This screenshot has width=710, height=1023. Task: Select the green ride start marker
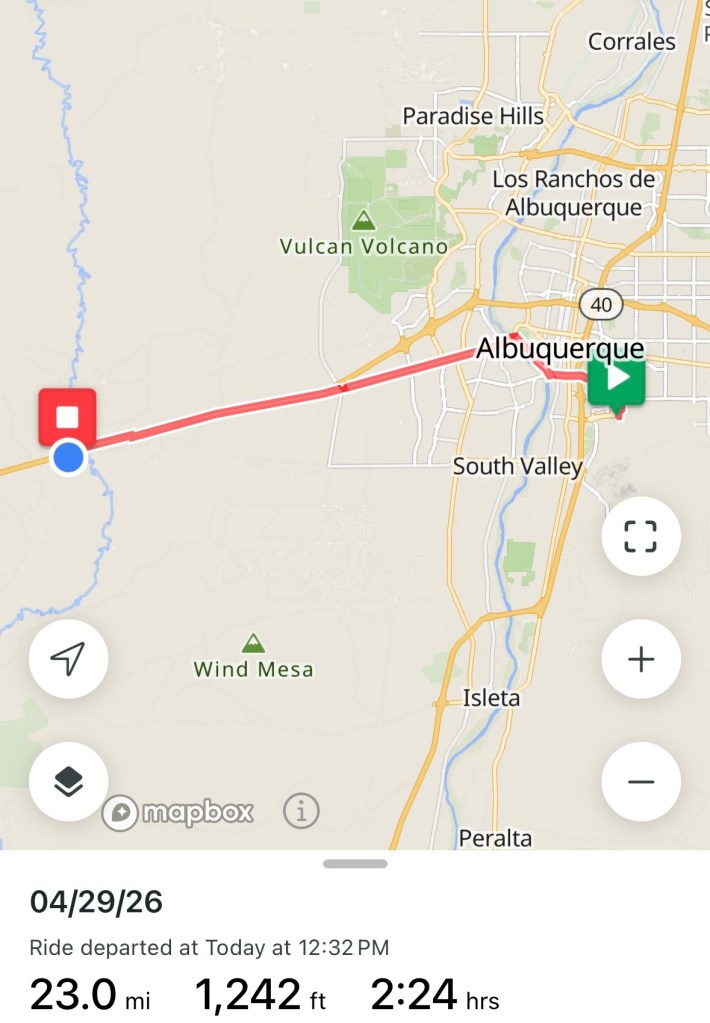[616, 380]
